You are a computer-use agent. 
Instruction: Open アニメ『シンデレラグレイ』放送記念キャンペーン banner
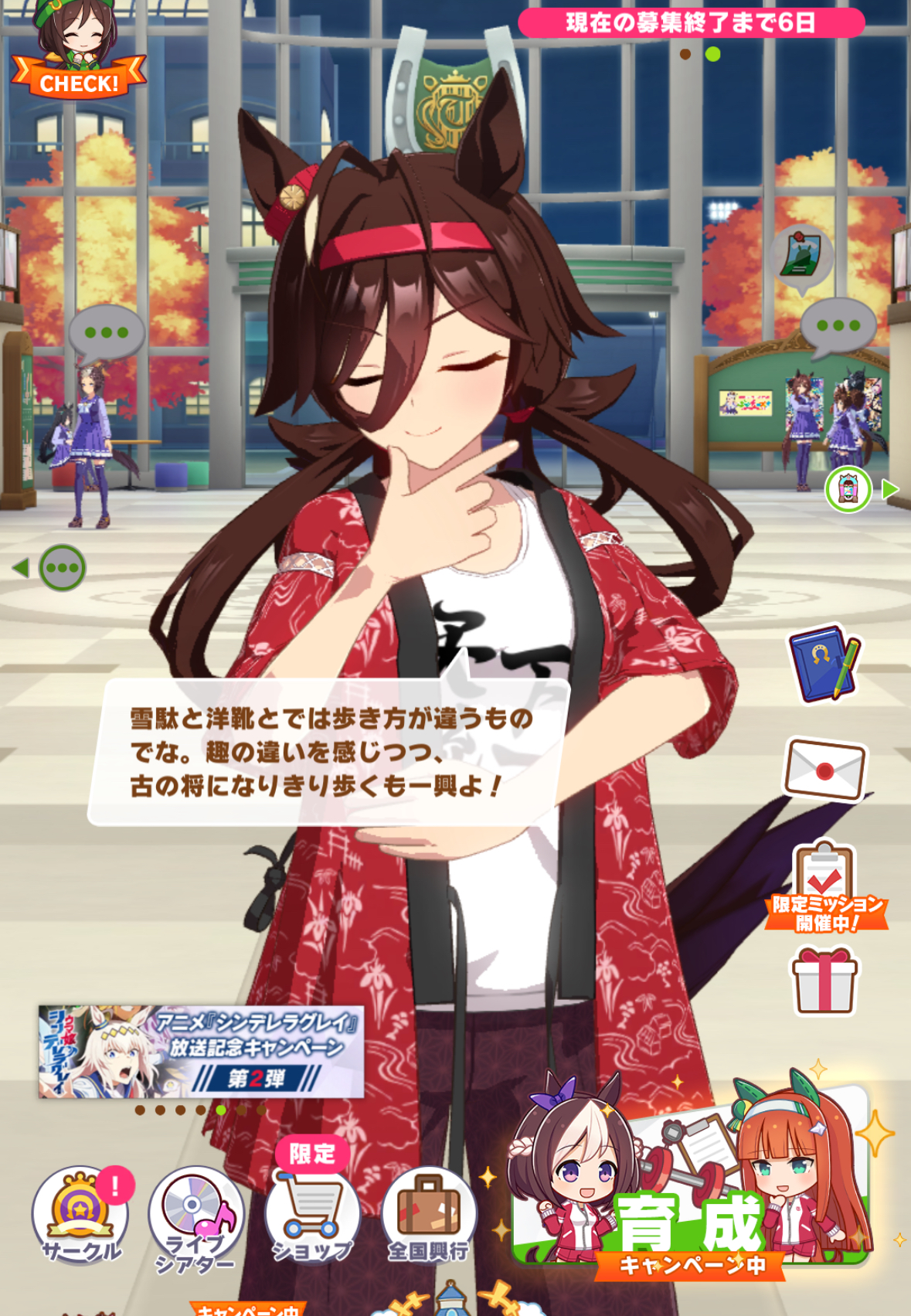(201, 1051)
